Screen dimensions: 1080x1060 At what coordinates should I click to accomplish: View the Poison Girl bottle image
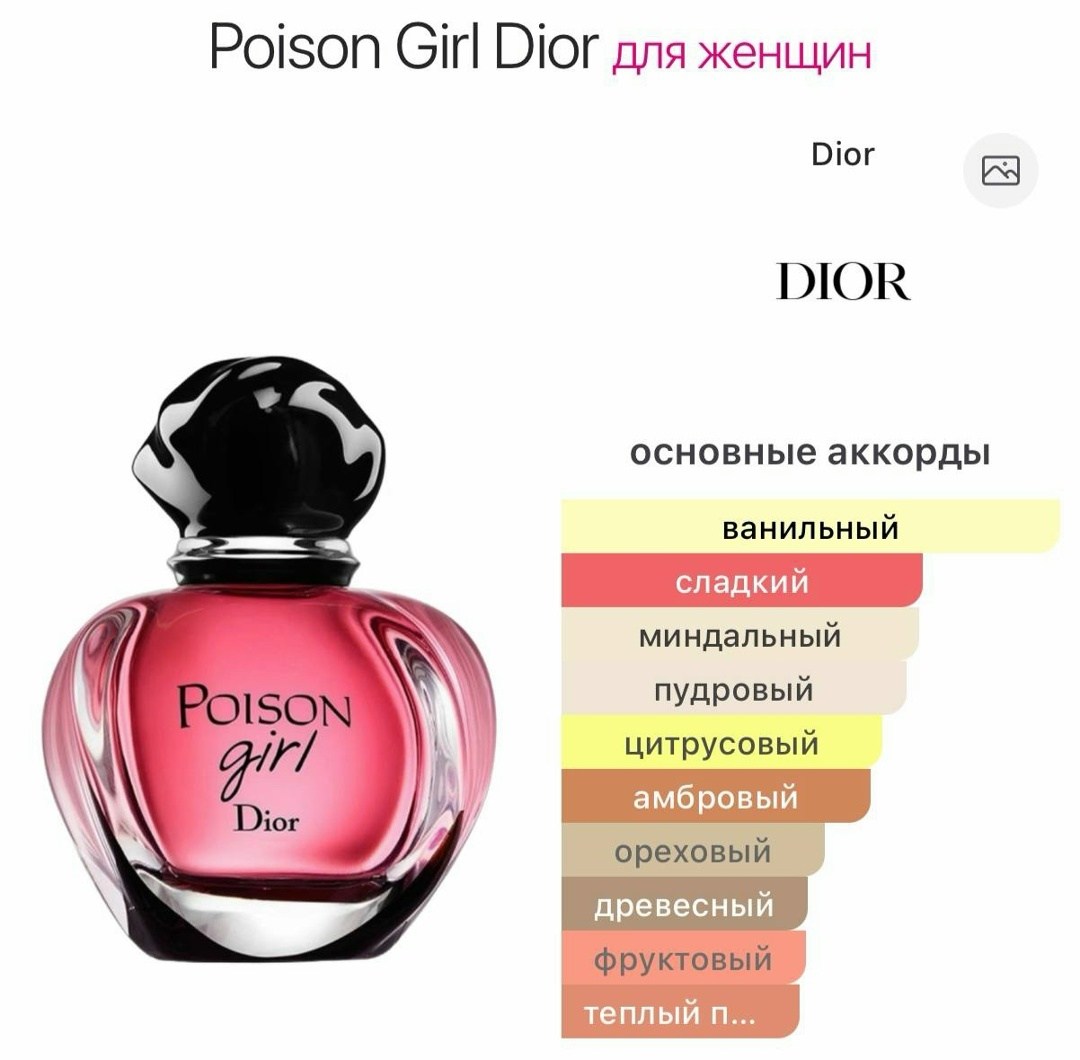point(269,659)
